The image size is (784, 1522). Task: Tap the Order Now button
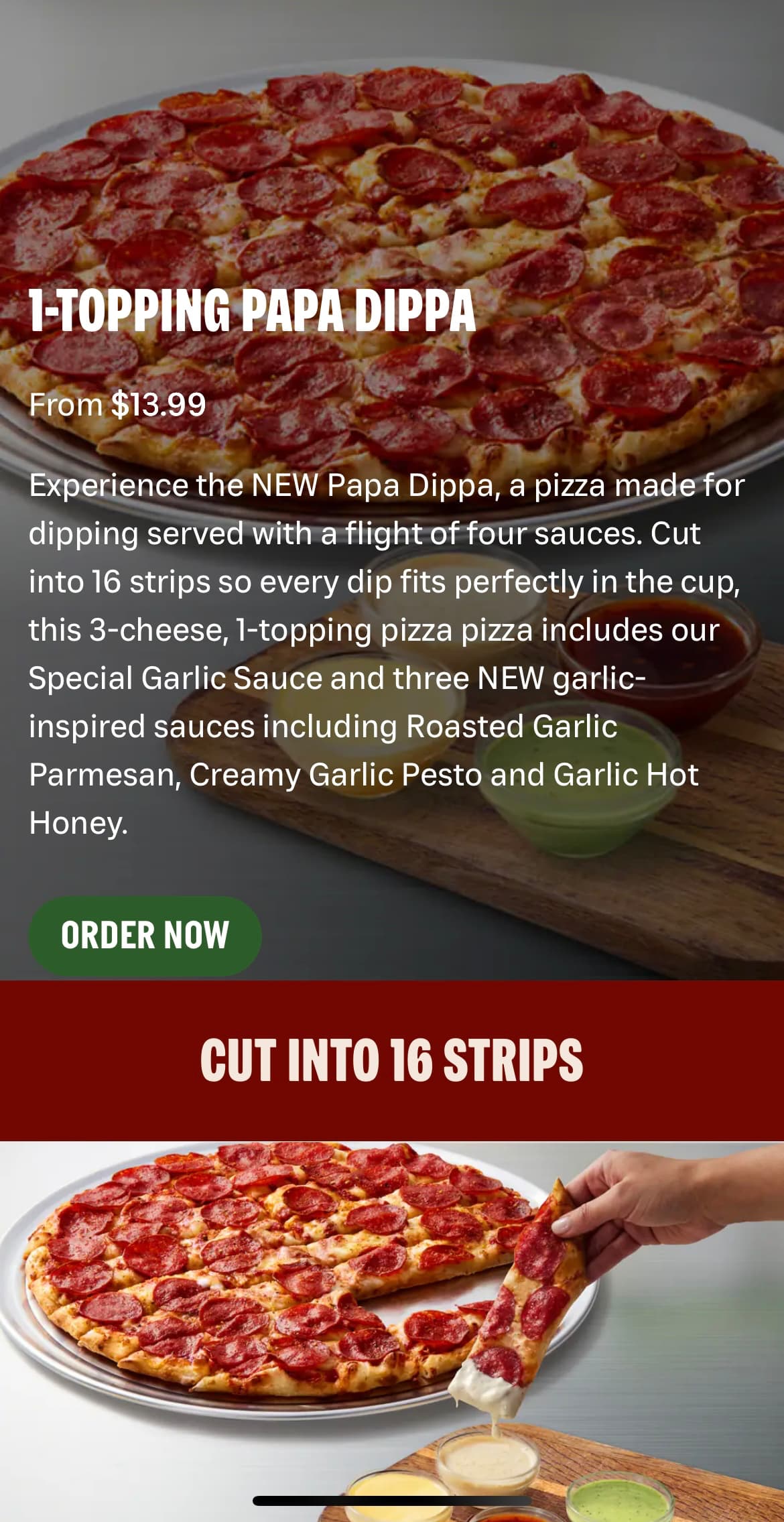[x=145, y=936]
